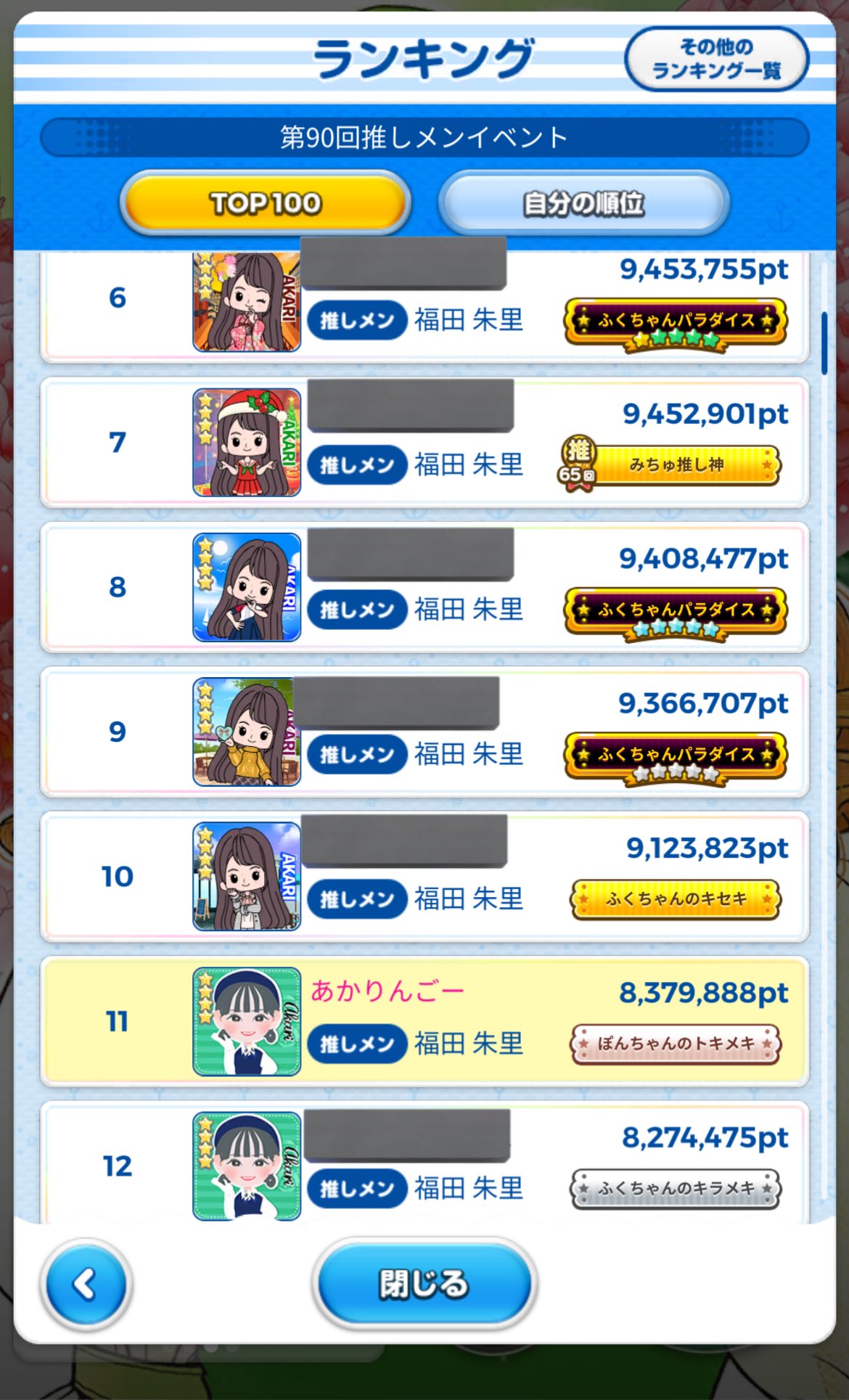This screenshot has width=849, height=1400.
Task: Switch to the 自分の順位 tab
Action: (583, 203)
